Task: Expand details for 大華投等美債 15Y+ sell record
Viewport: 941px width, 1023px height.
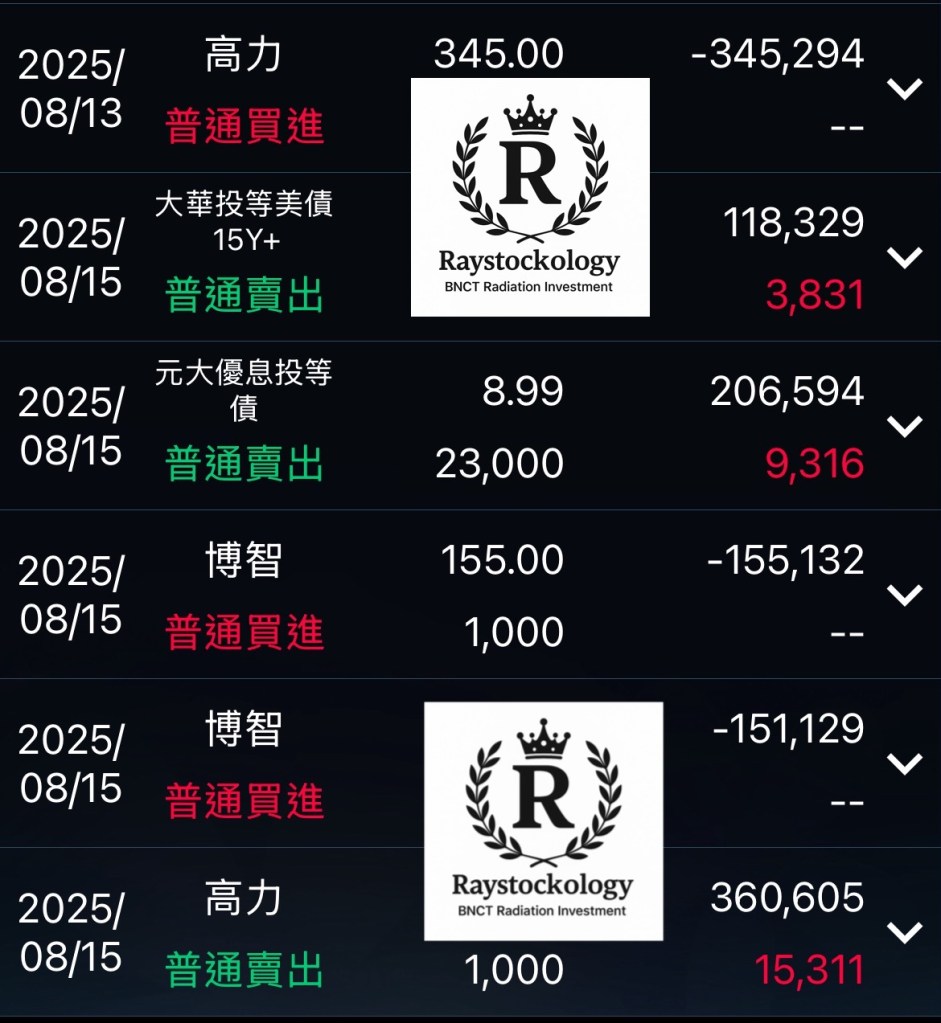Action: [904, 258]
